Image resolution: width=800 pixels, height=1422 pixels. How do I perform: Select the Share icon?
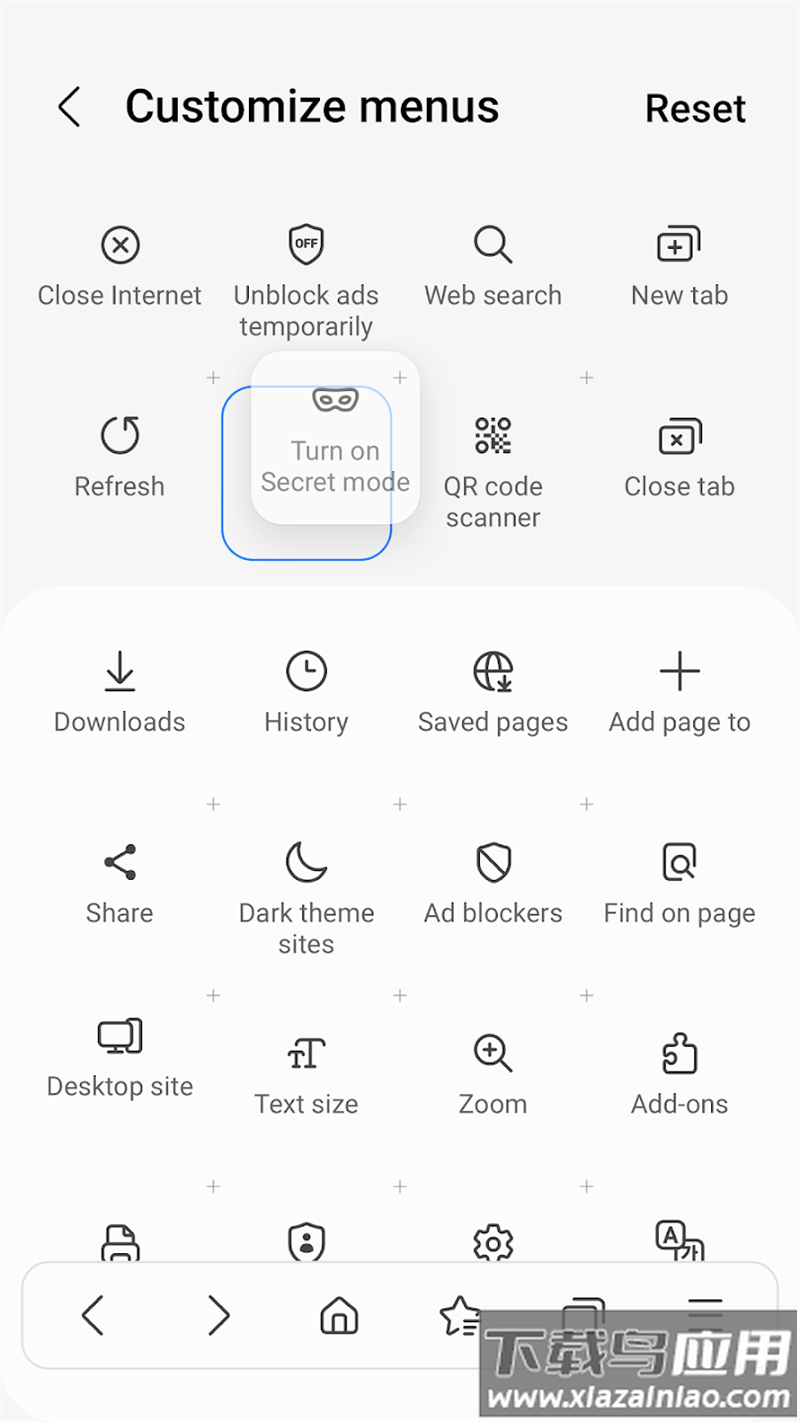[120, 862]
